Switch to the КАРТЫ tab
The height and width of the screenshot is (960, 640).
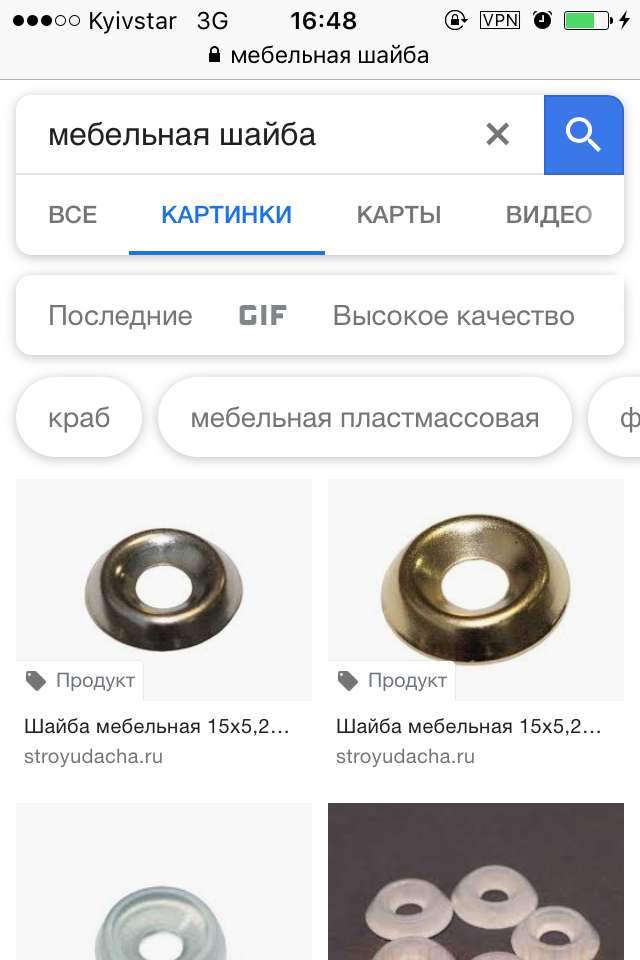pyautogui.click(x=399, y=214)
